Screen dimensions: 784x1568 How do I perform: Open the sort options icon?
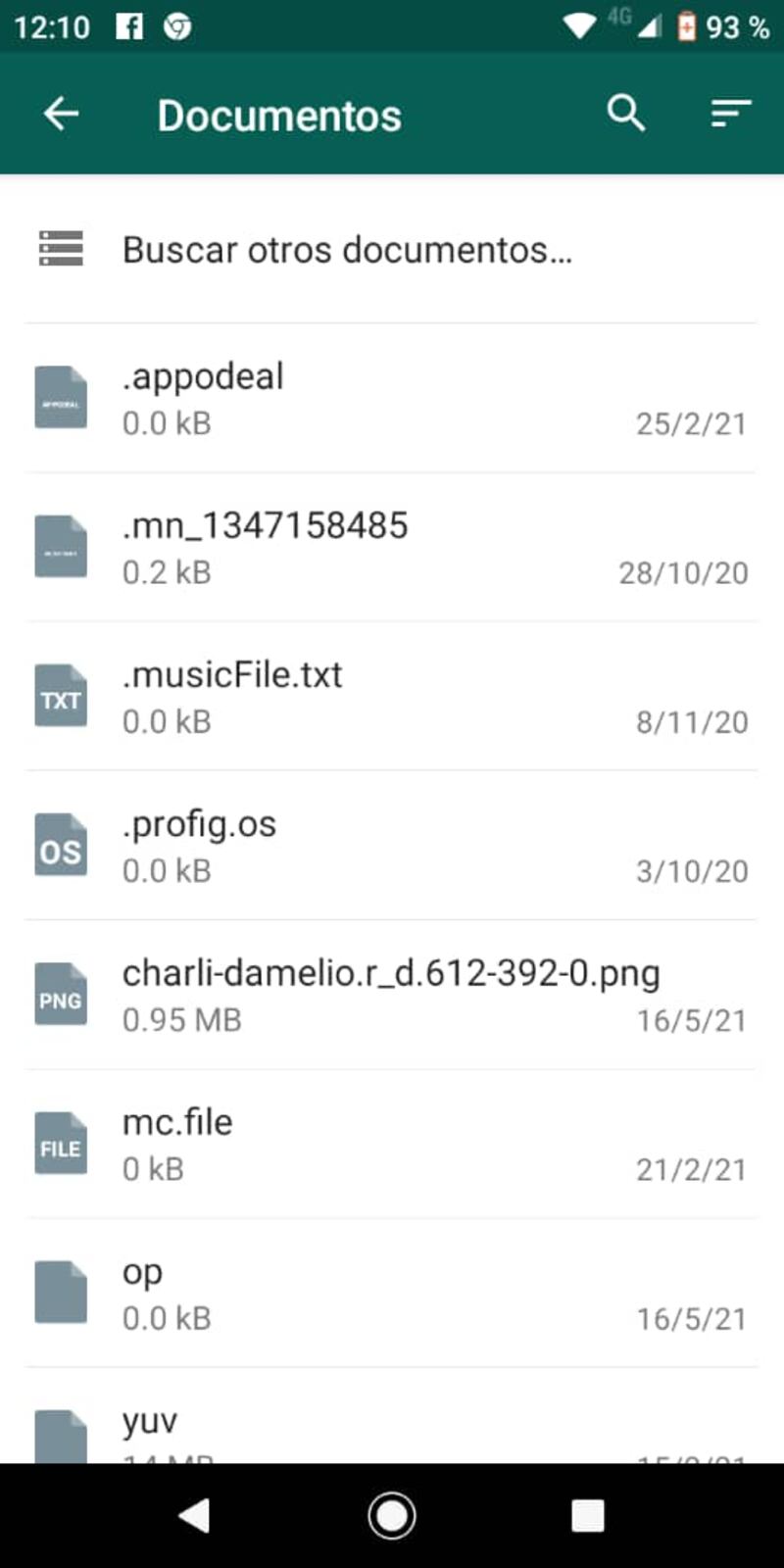(x=731, y=114)
